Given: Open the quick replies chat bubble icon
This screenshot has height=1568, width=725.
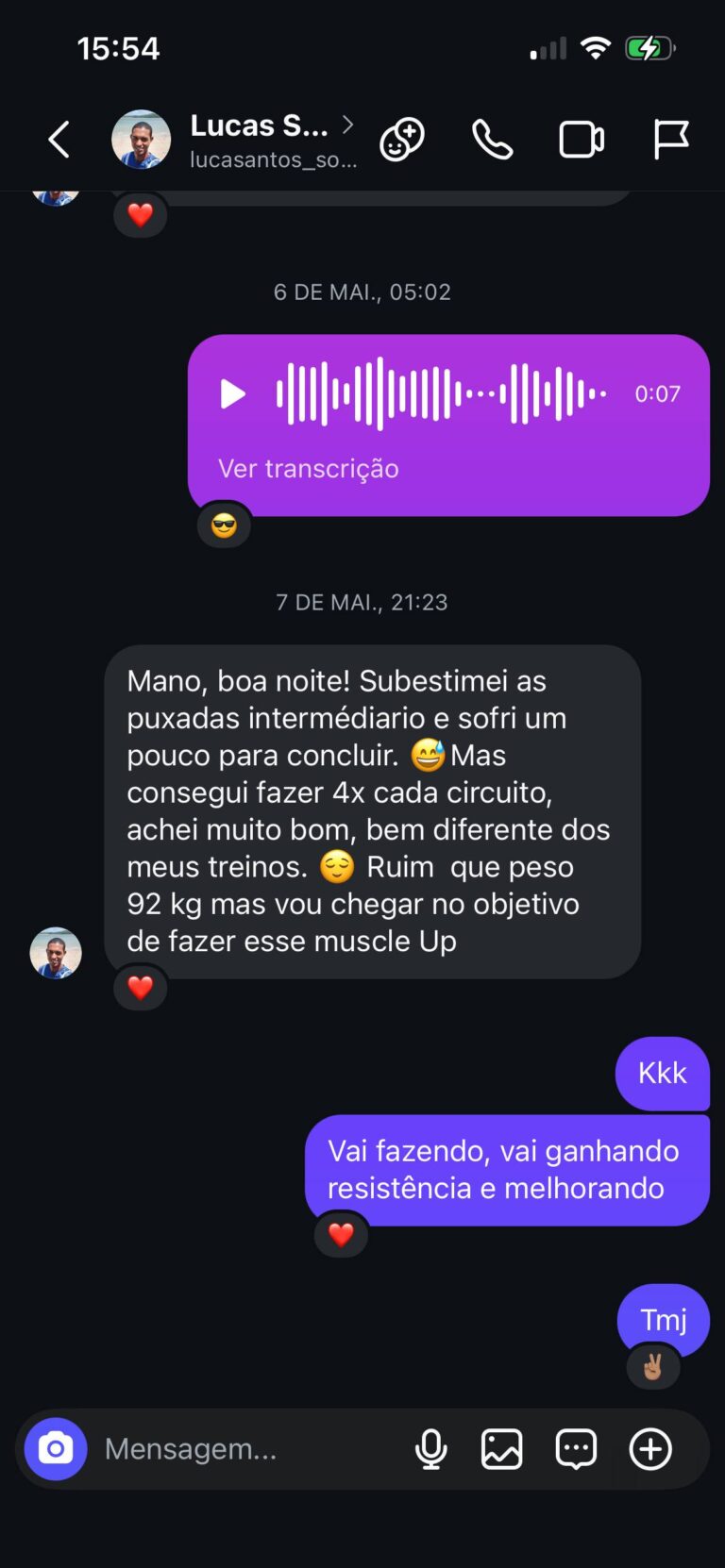Looking at the screenshot, I should [x=576, y=1448].
